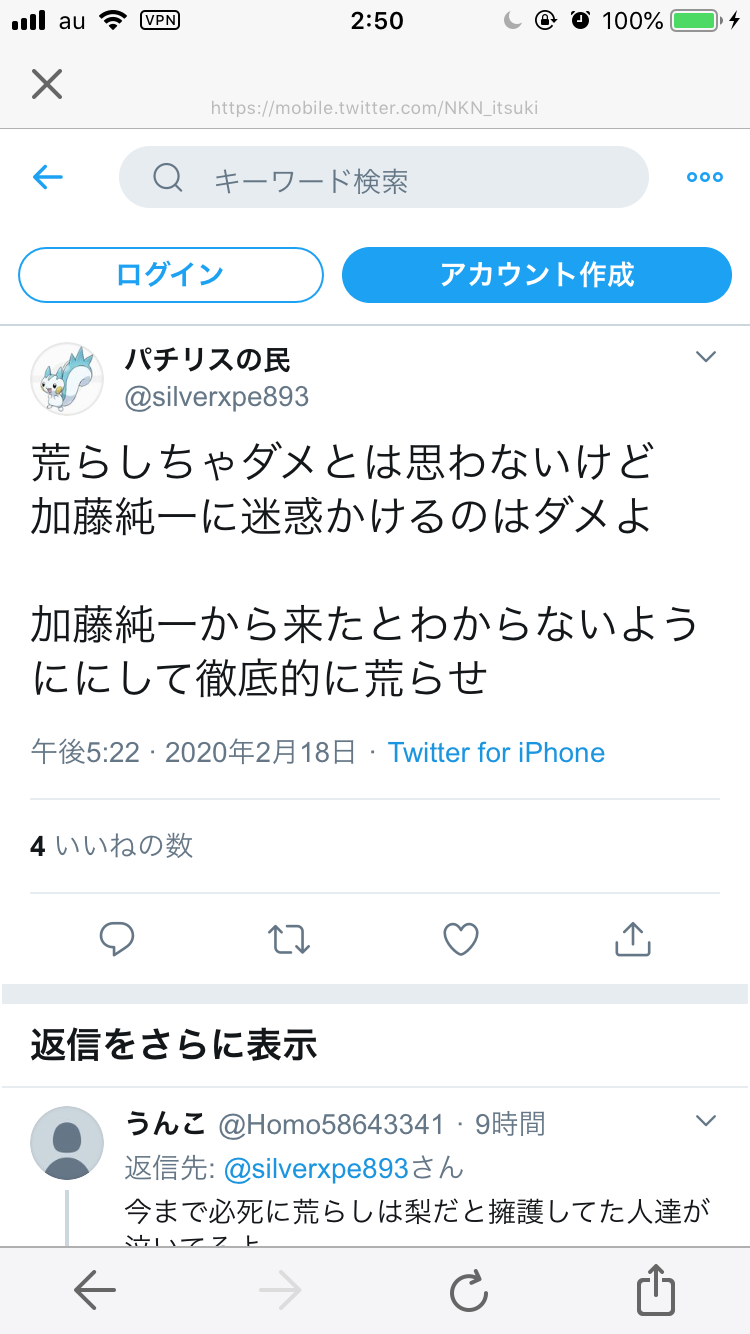This screenshot has height=1334, width=750.
Task: Retweet the main tweet
Action: pyautogui.click(x=289, y=939)
